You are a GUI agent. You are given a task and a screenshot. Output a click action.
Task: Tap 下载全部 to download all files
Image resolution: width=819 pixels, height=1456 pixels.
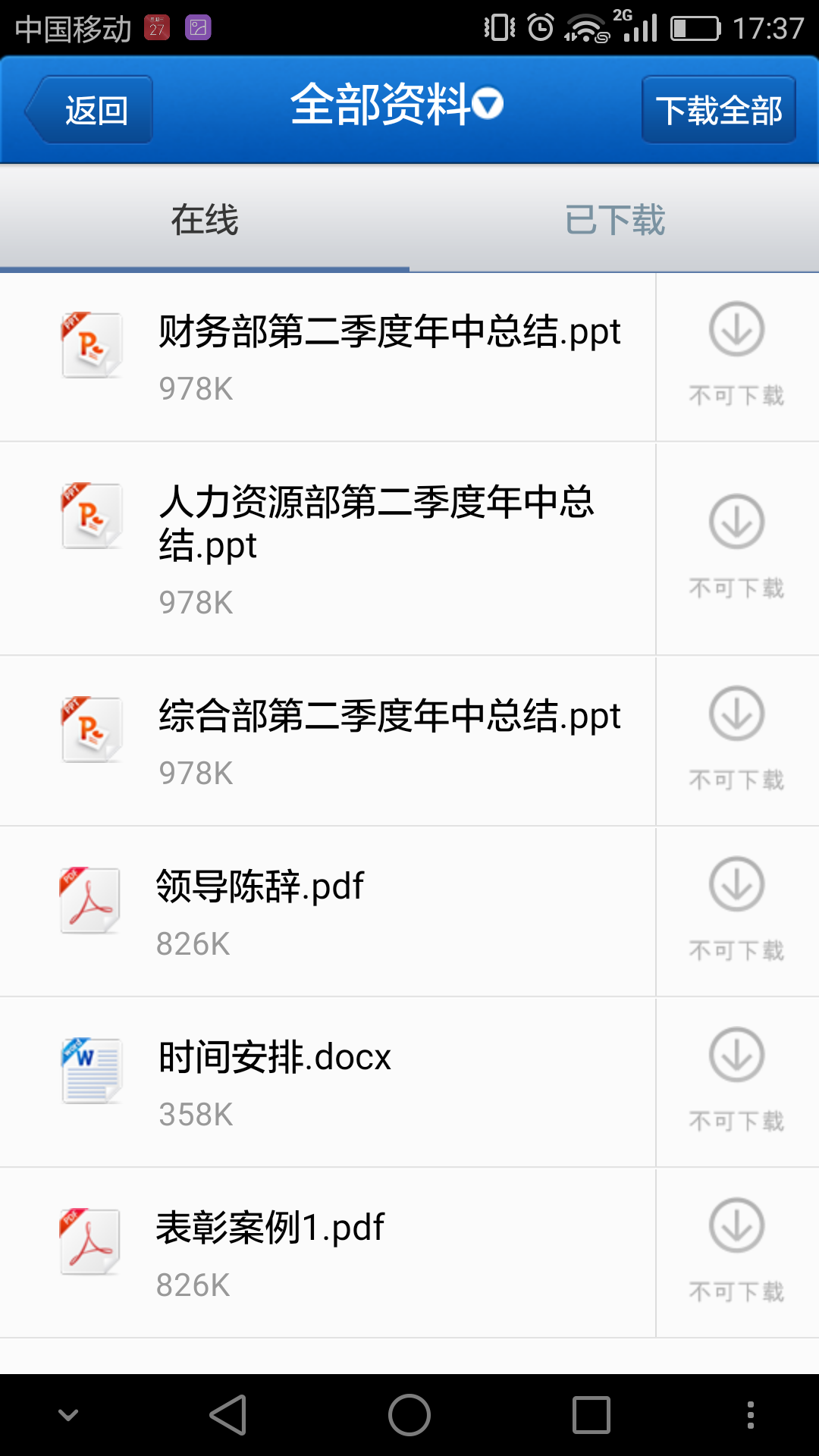point(718,110)
